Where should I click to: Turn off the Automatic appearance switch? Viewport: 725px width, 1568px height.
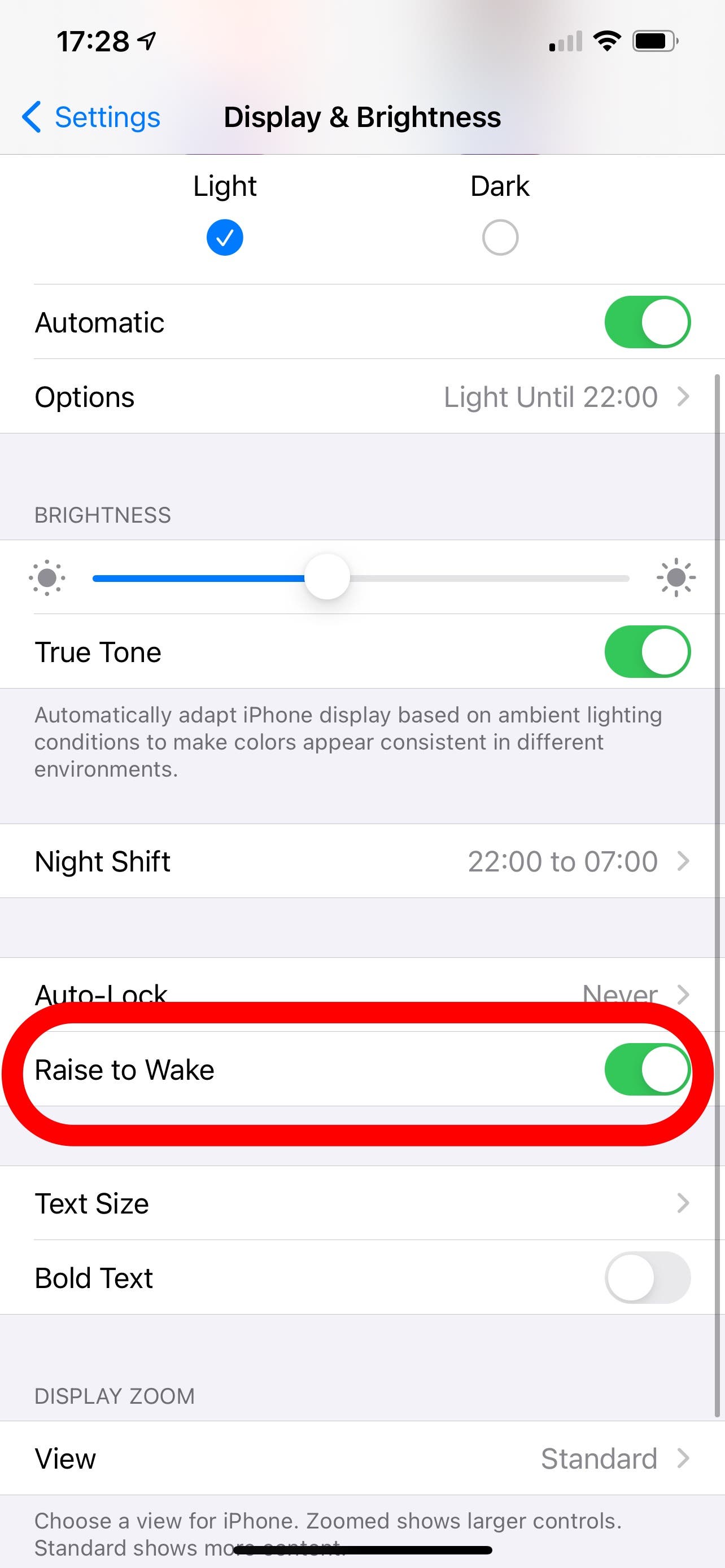[647, 322]
